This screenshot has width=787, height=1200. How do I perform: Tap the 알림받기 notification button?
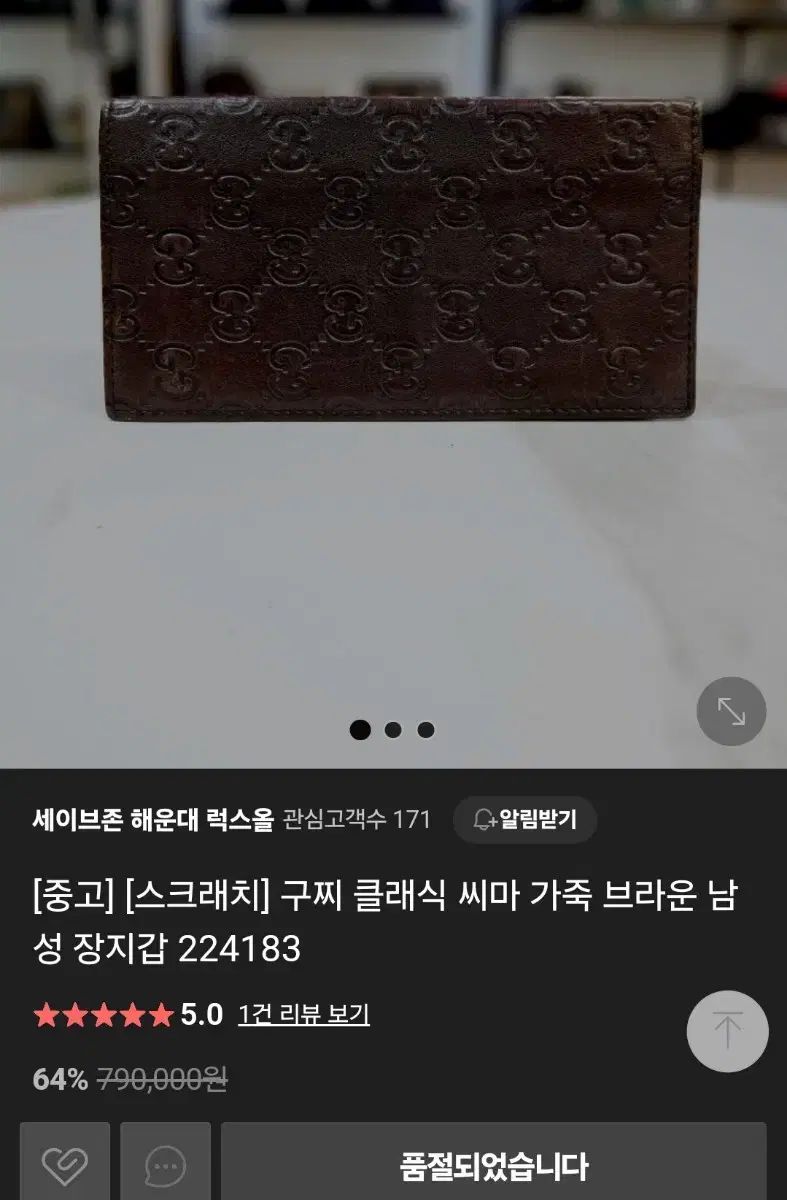pos(525,820)
